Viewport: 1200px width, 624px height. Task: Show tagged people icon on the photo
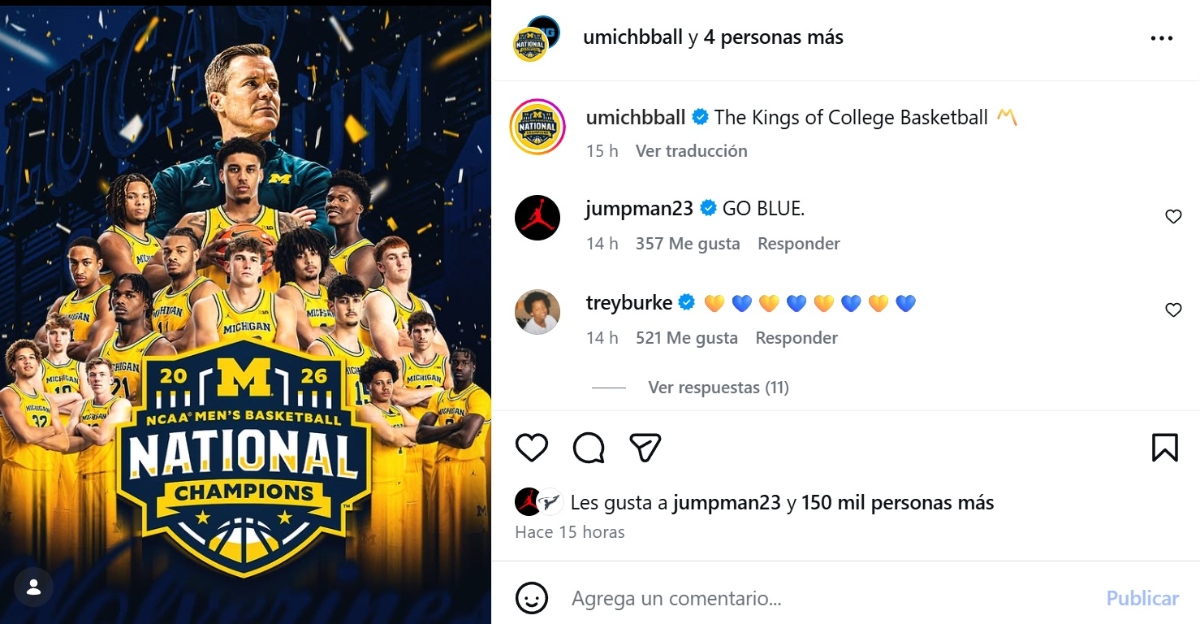(34, 587)
